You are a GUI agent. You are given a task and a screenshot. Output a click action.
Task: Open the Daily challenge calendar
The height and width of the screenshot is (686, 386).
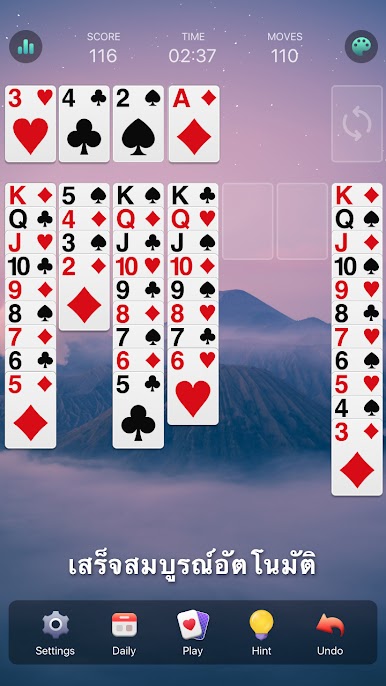(x=124, y=633)
